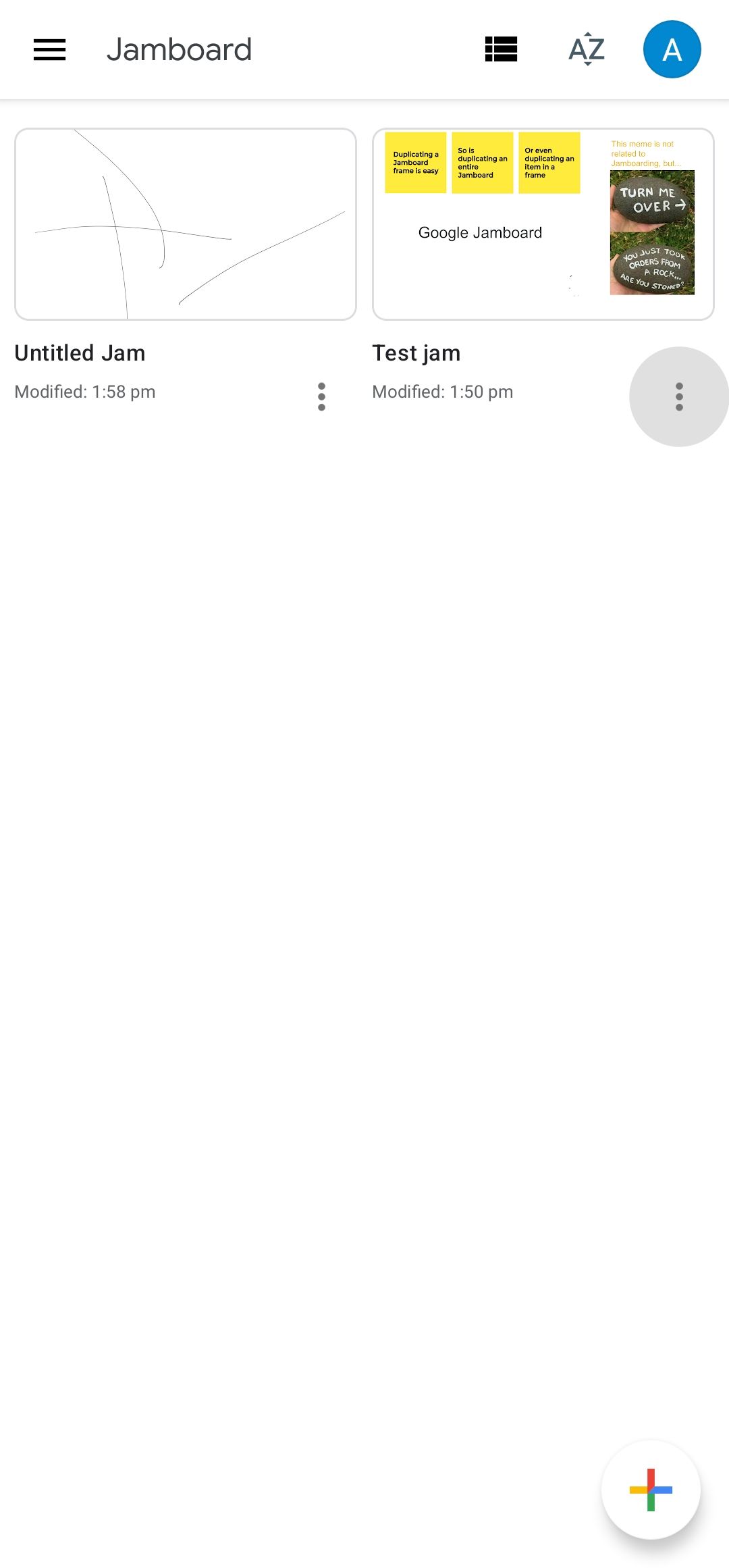The height and width of the screenshot is (1568, 729).
Task: Open more options for Test jam
Action: pyautogui.click(x=679, y=396)
